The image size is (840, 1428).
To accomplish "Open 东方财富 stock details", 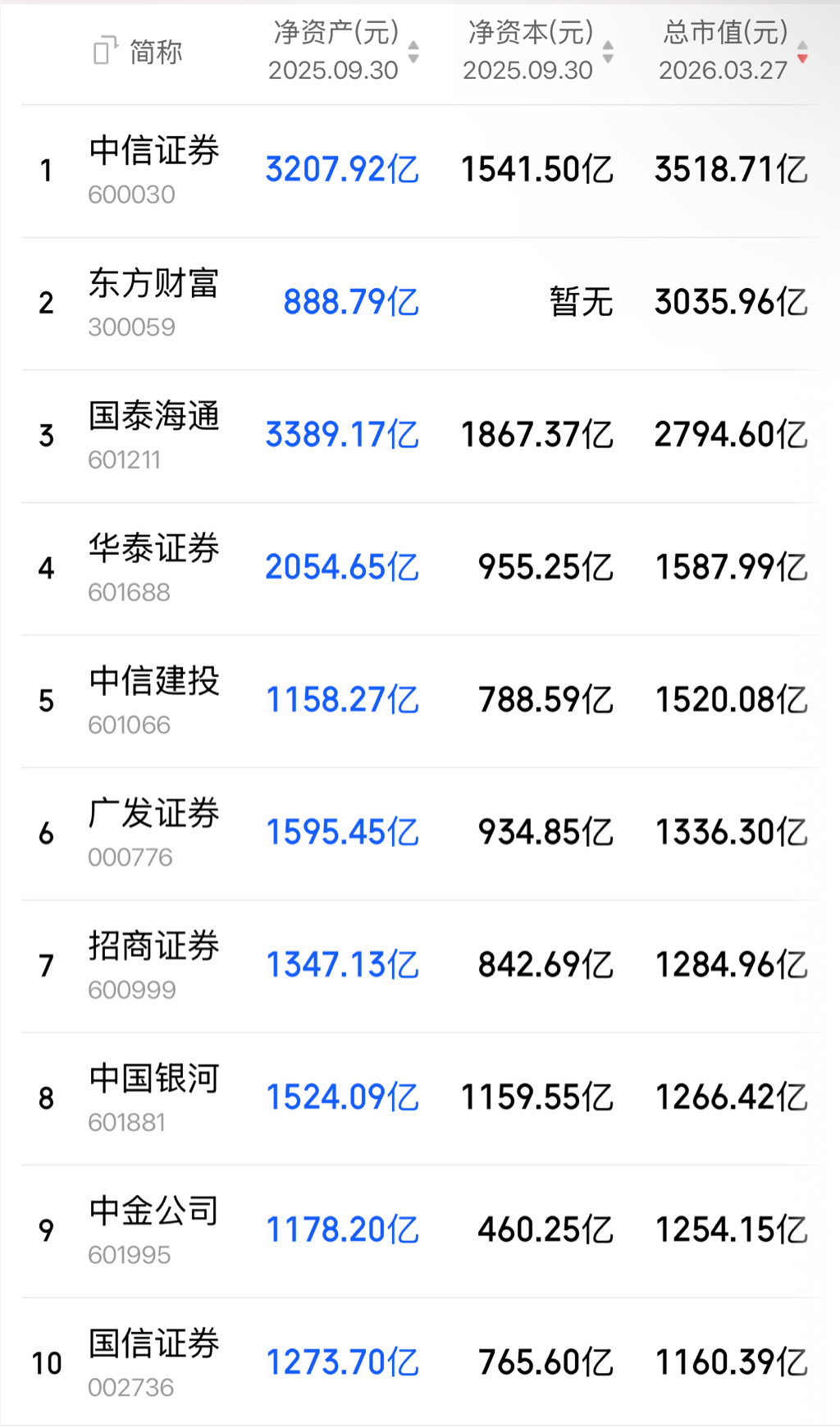I will 154,302.
